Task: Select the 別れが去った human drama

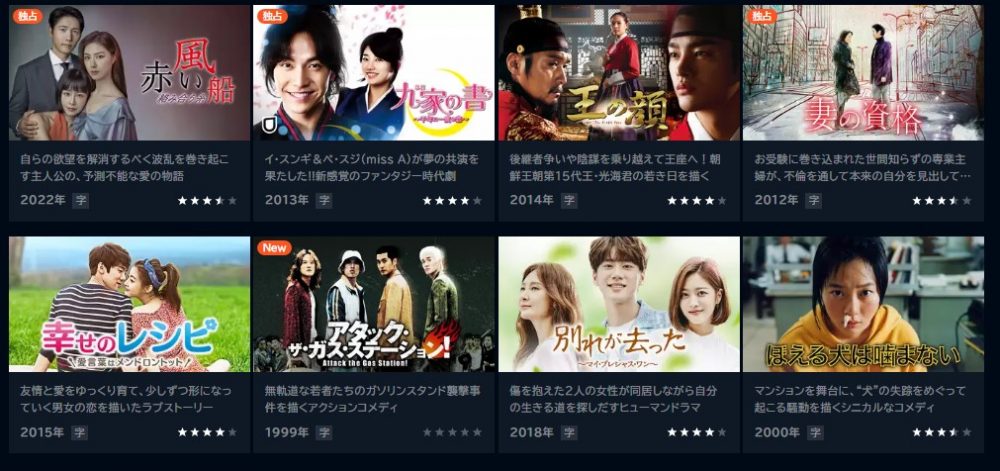Action: tap(618, 304)
